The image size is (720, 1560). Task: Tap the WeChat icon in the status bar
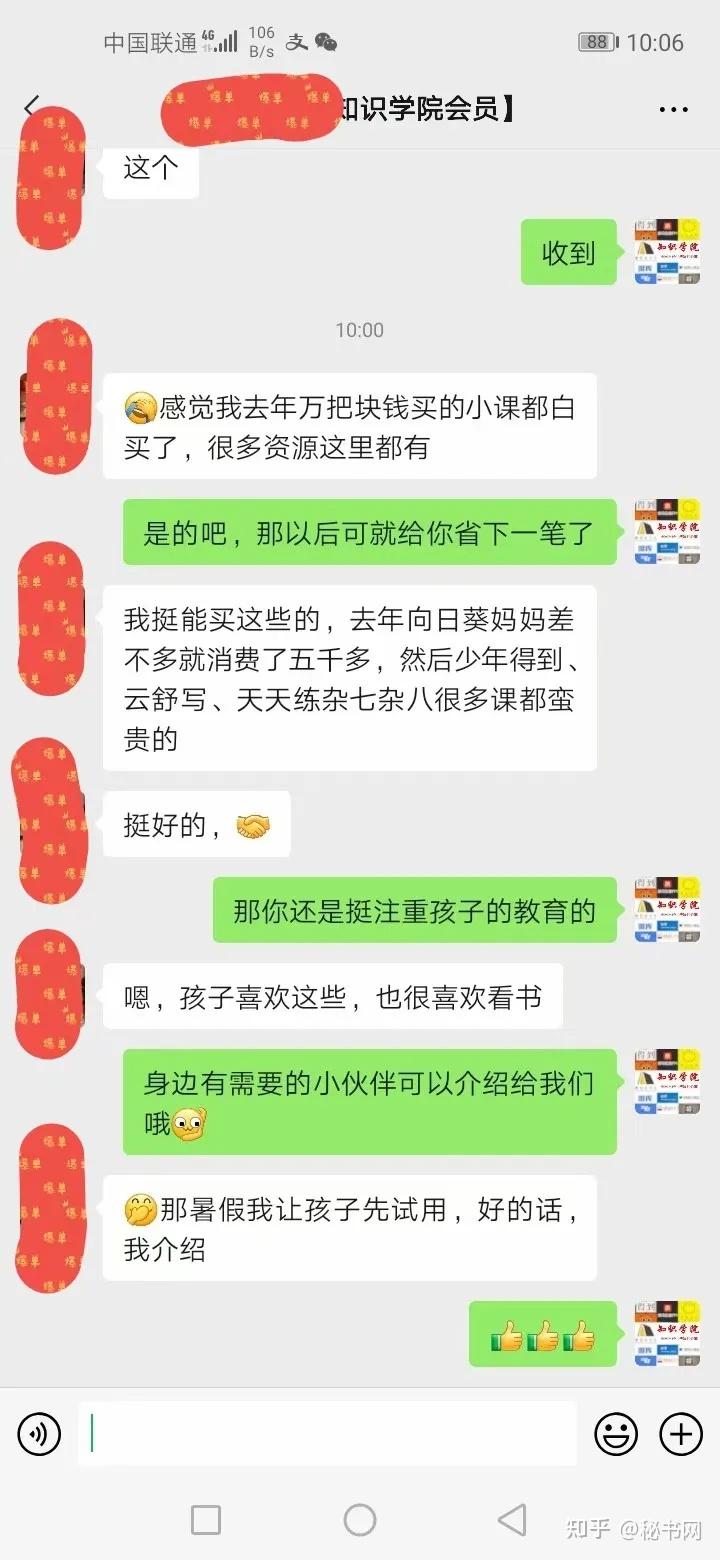tap(325, 42)
